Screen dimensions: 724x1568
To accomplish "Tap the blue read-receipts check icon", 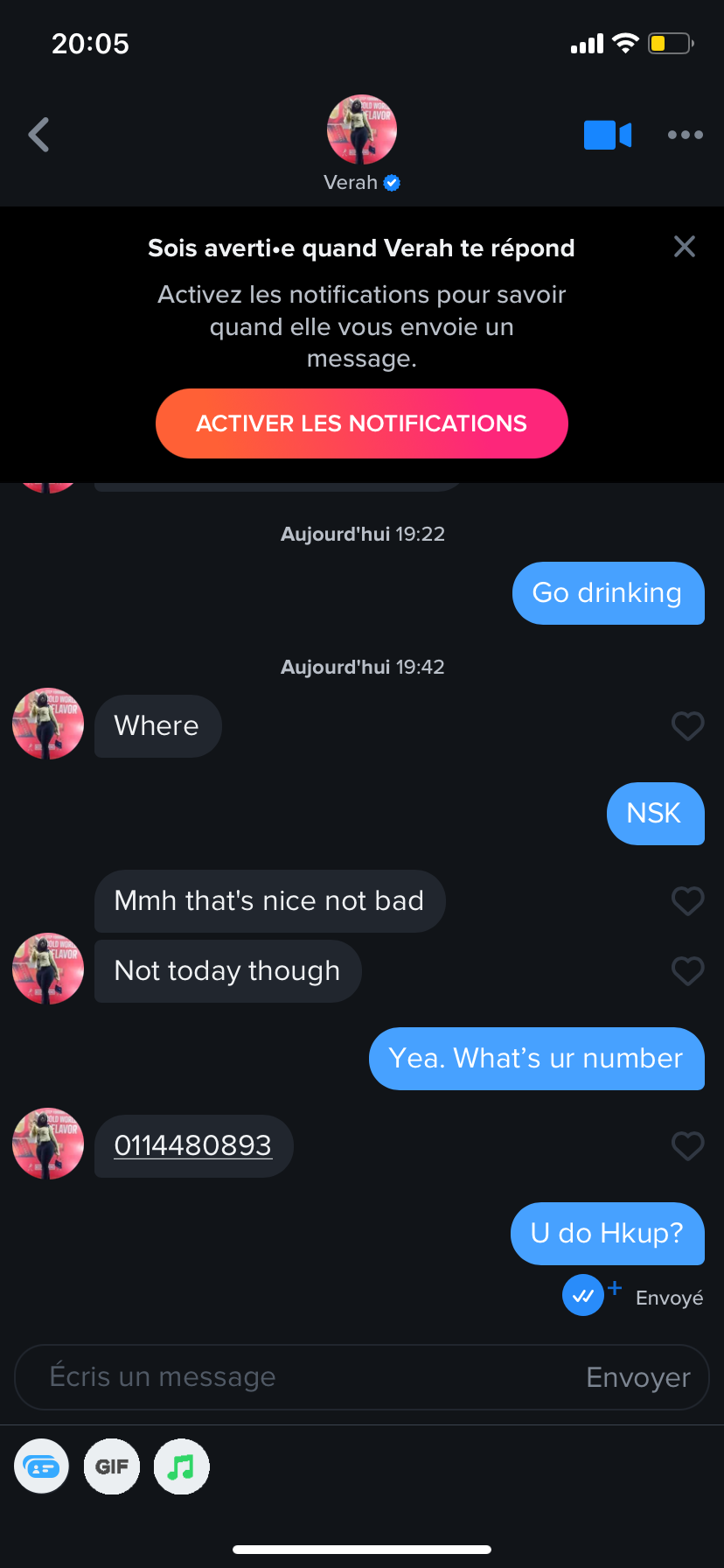I will pyautogui.click(x=583, y=1296).
